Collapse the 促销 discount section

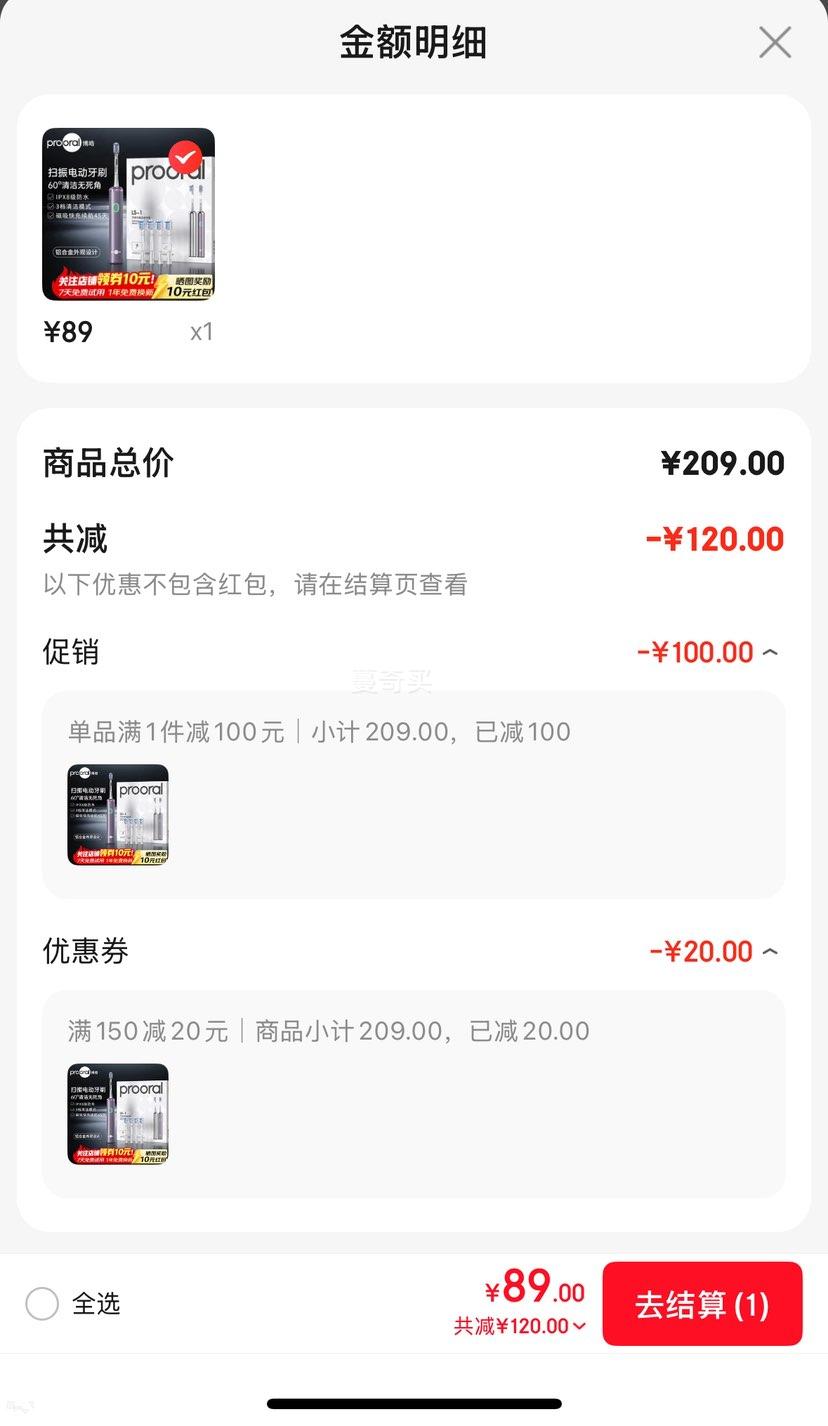click(769, 652)
